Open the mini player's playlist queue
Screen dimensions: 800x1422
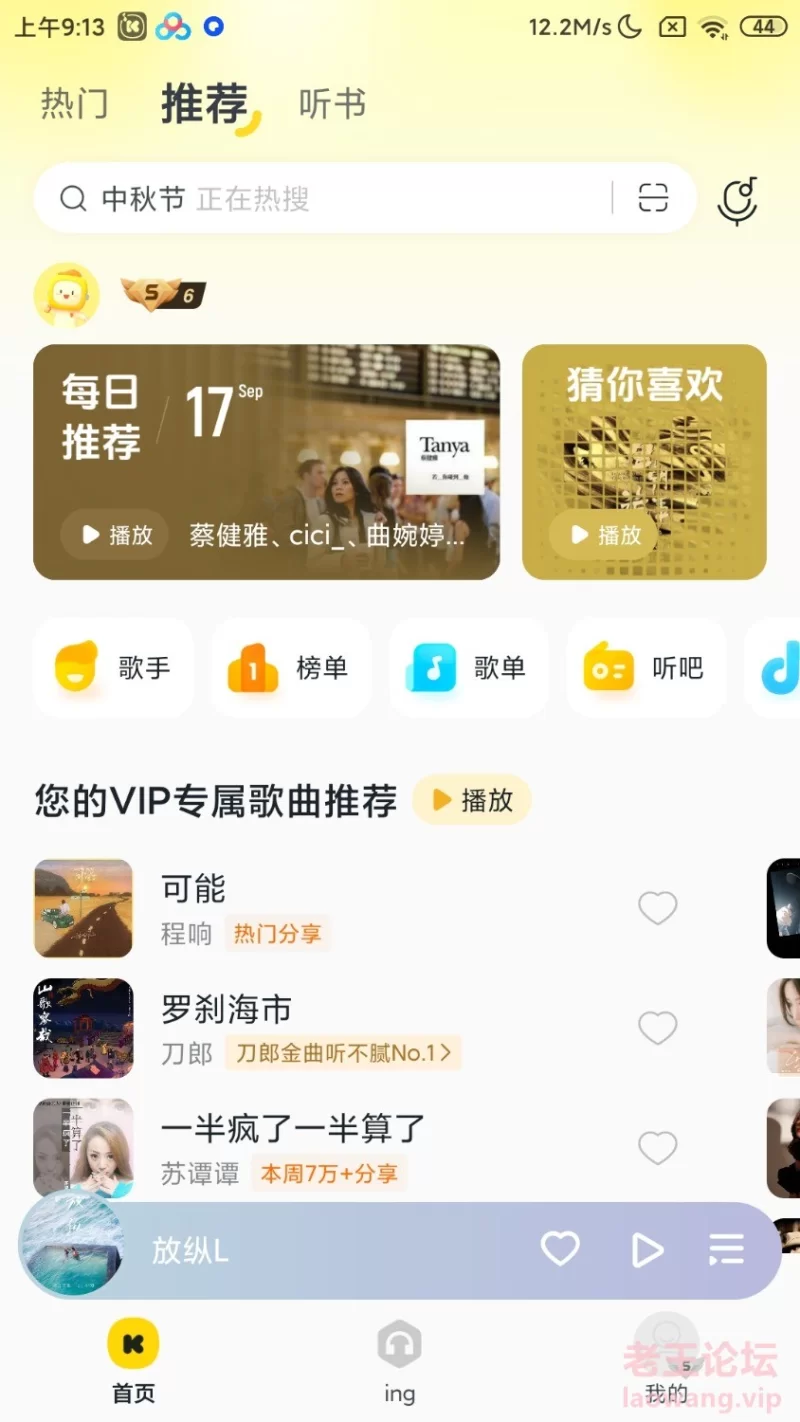click(x=727, y=1249)
